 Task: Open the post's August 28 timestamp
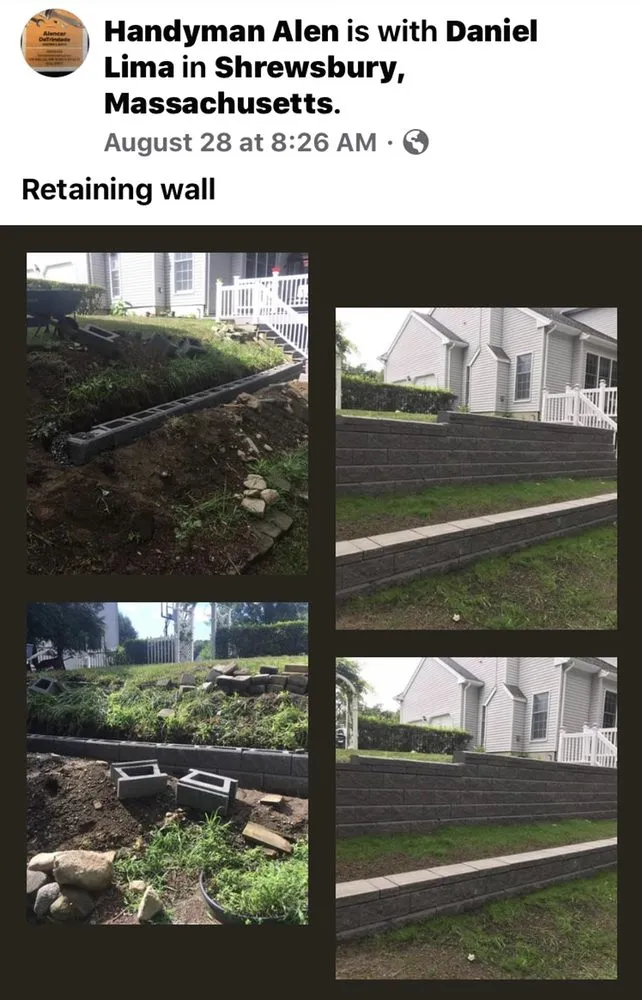click(240, 142)
